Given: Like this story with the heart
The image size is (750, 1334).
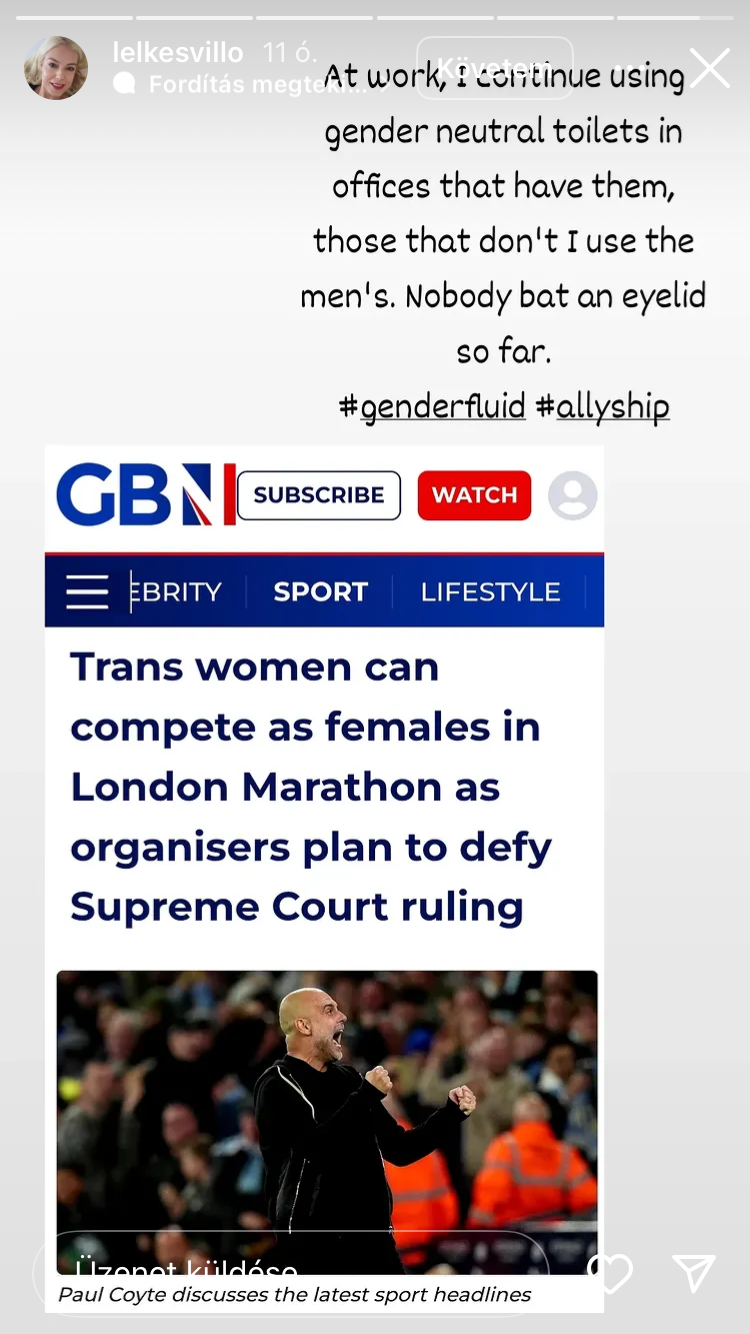Looking at the screenshot, I should point(609,1272).
